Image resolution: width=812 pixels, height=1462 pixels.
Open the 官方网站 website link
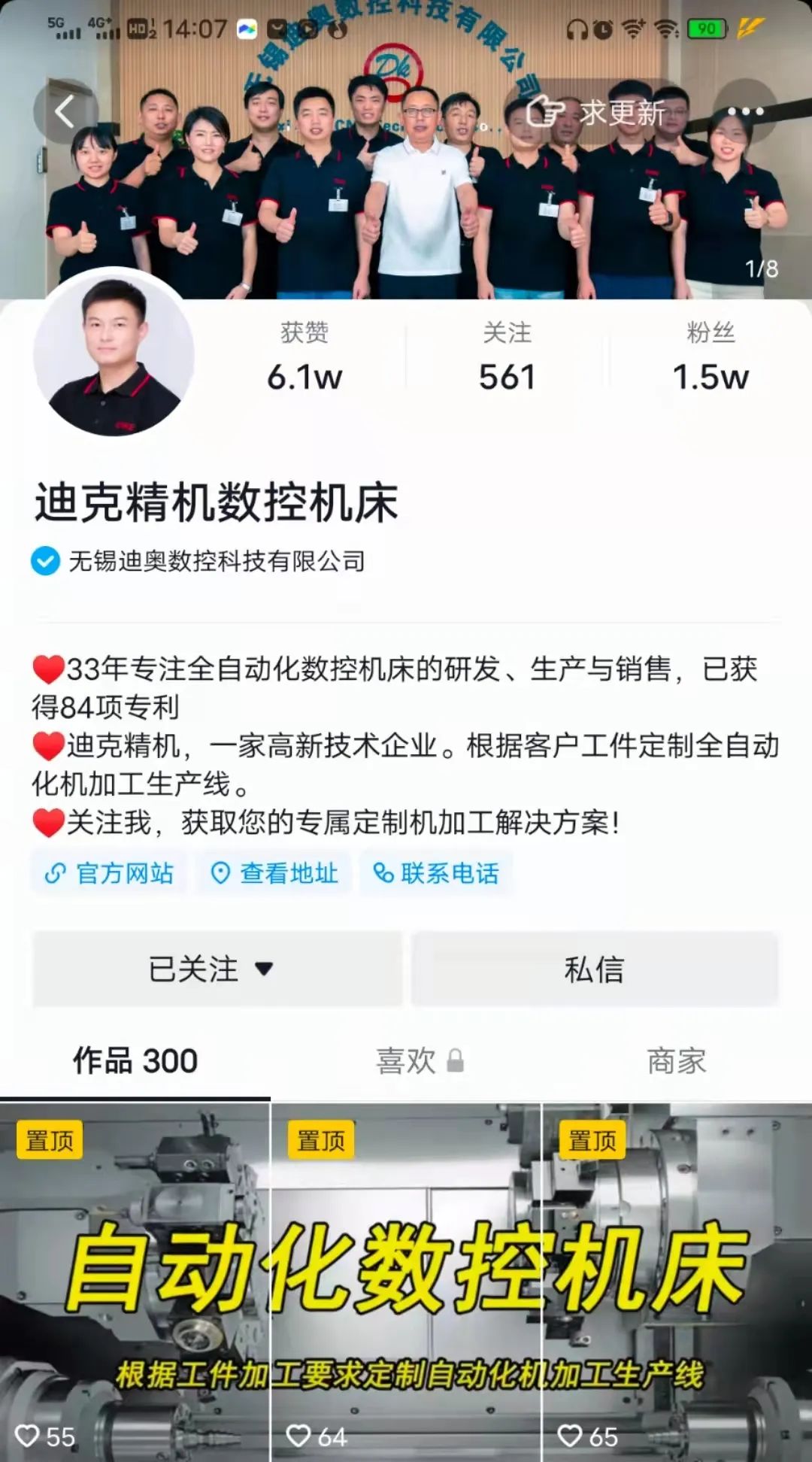click(x=109, y=873)
